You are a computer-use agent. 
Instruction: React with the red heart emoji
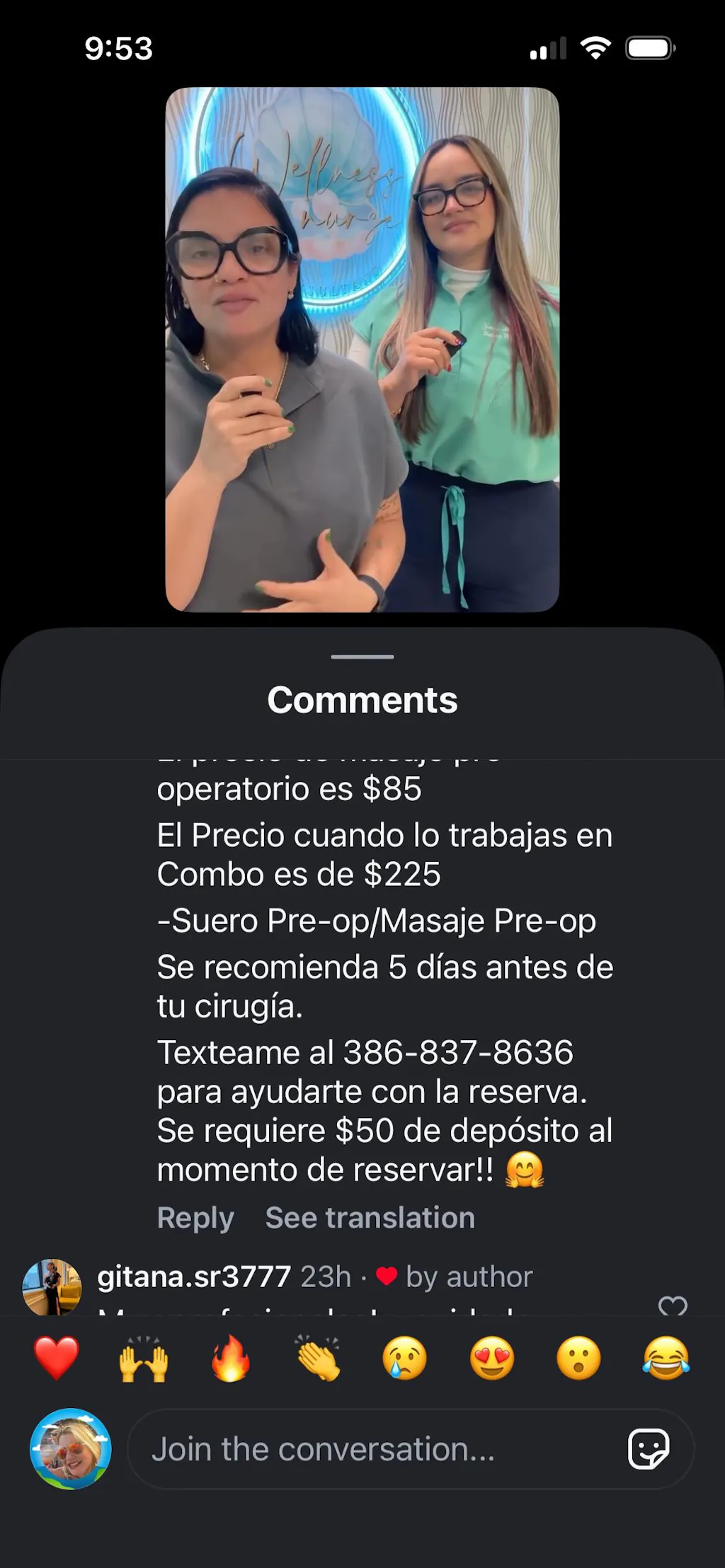point(57,1358)
